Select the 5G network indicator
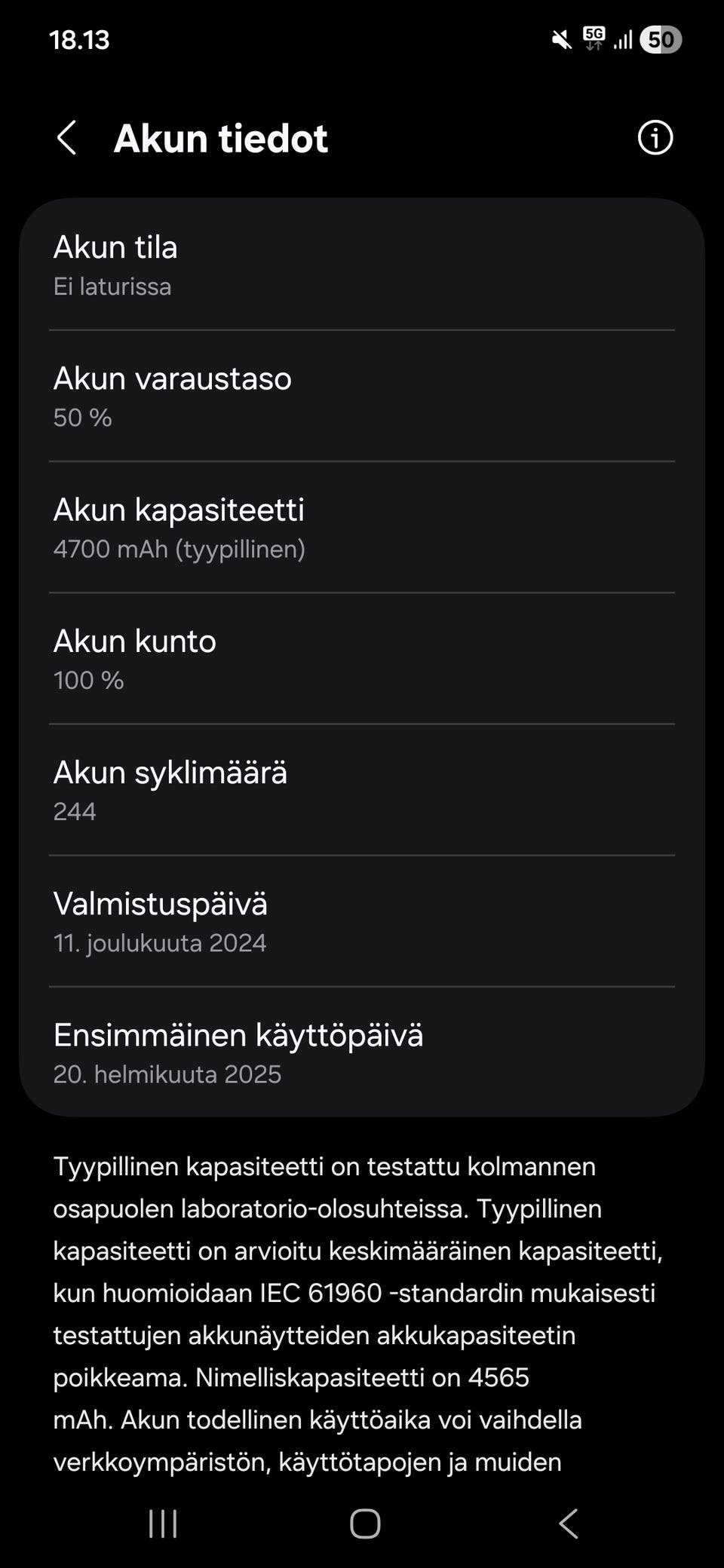724x1568 pixels. pos(593,39)
